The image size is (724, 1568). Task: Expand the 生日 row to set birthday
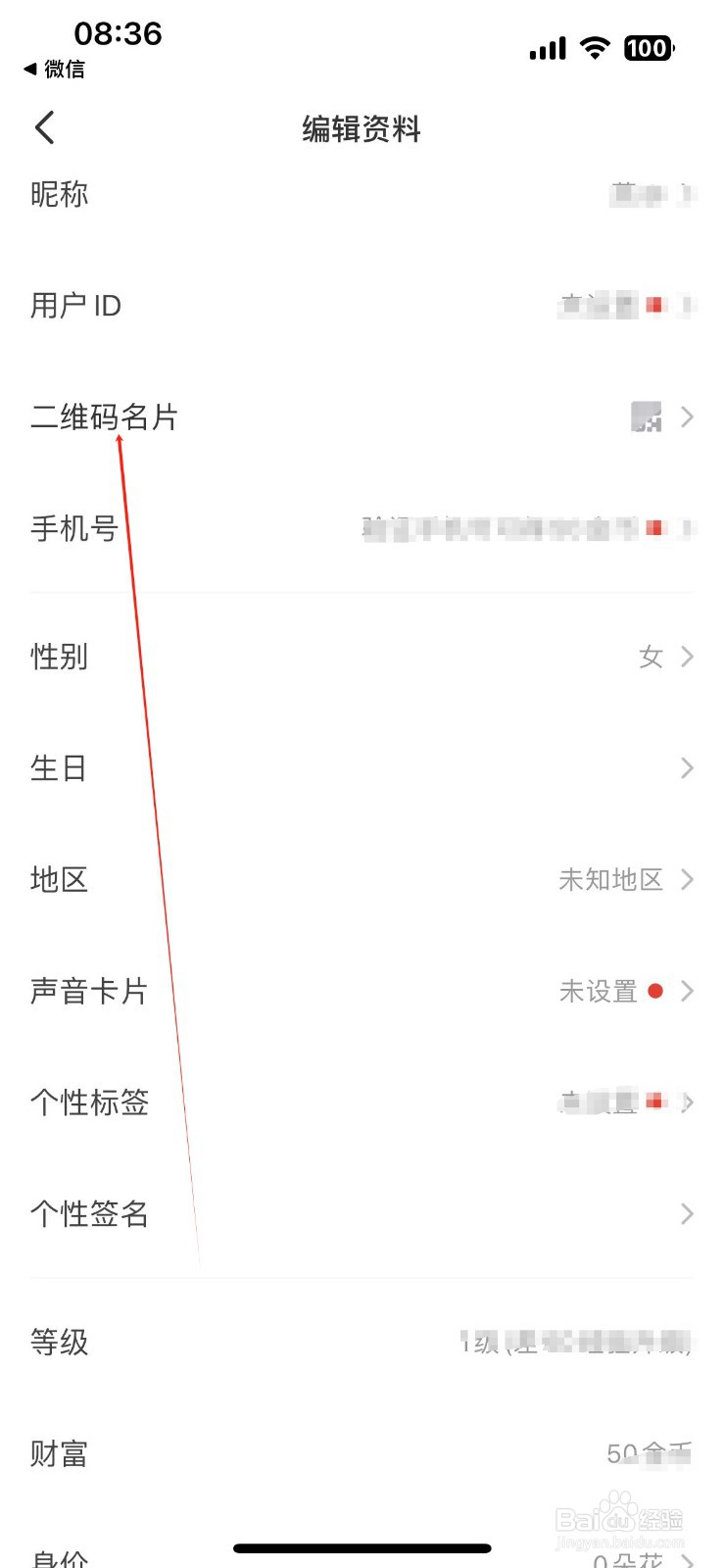coord(686,768)
